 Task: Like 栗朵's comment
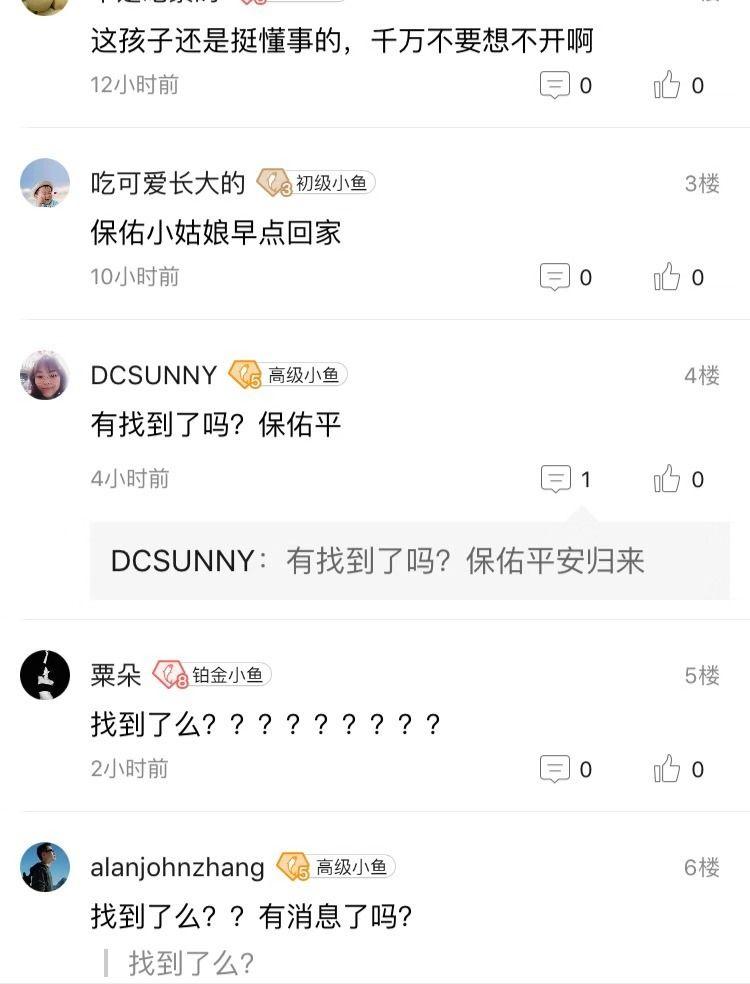[667, 769]
